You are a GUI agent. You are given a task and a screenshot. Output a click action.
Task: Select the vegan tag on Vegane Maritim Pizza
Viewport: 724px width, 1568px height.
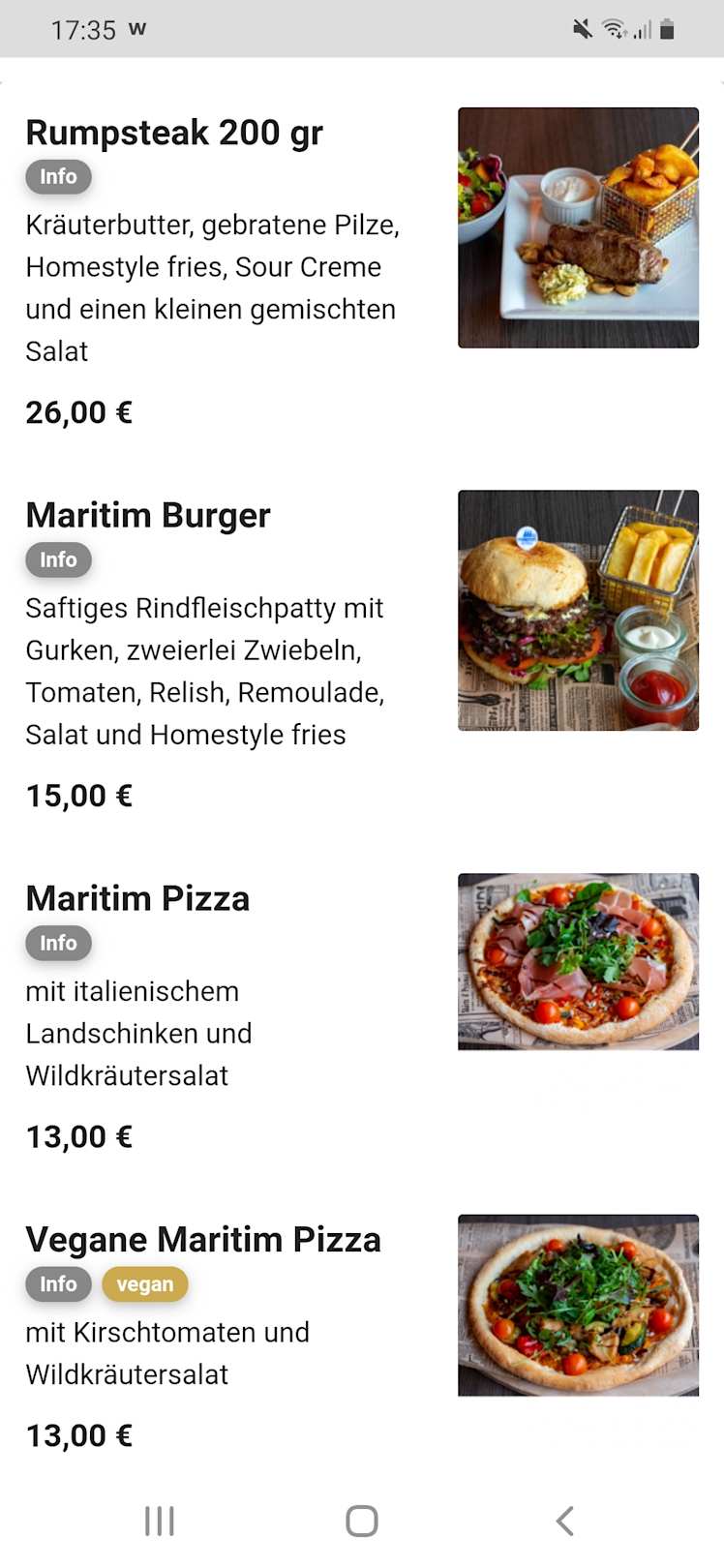tap(145, 1284)
